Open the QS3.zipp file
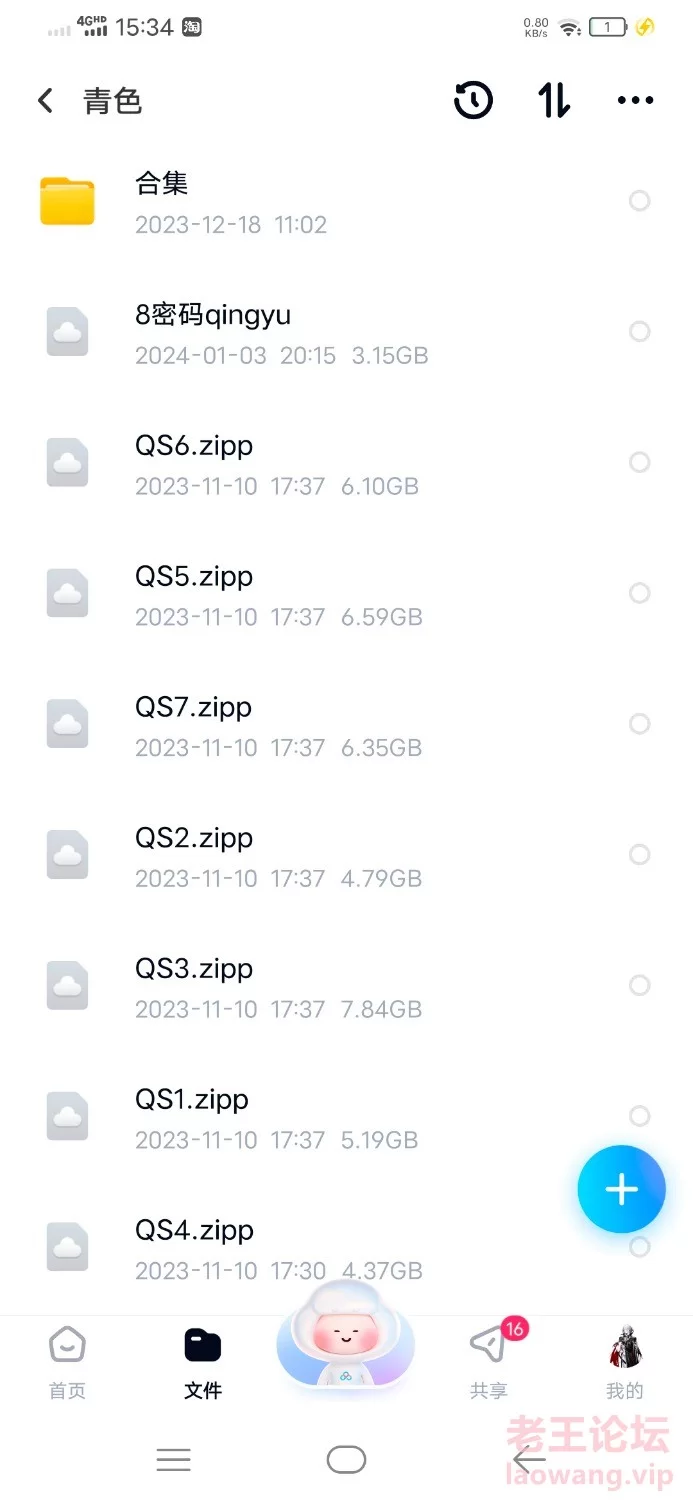 point(346,986)
